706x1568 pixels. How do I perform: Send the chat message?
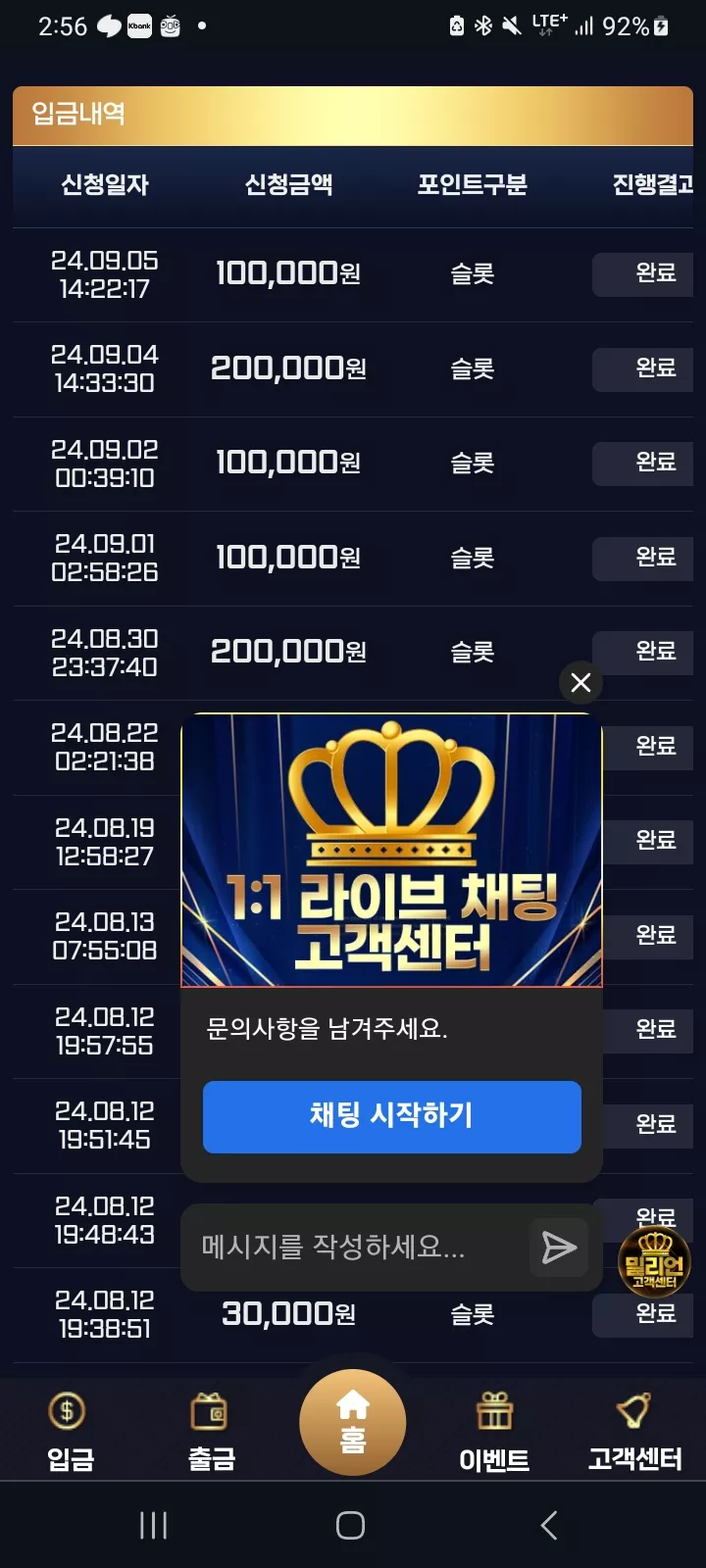(559, 1248)
